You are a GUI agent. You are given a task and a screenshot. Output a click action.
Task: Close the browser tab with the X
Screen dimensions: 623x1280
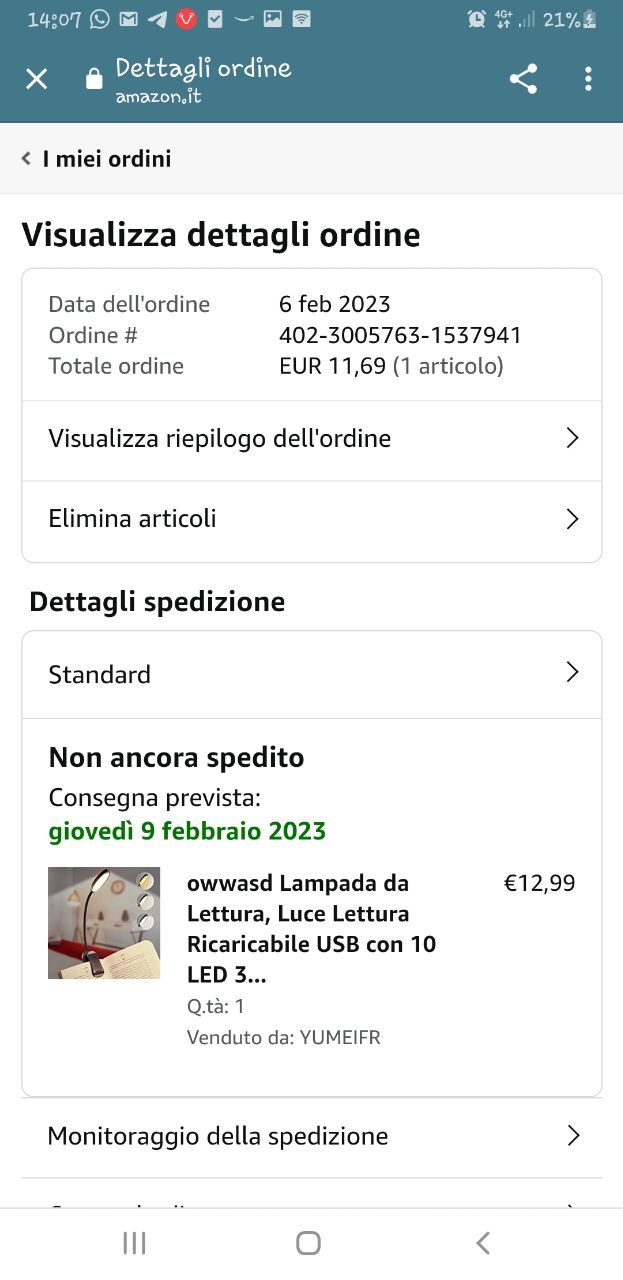click(36, 79)
